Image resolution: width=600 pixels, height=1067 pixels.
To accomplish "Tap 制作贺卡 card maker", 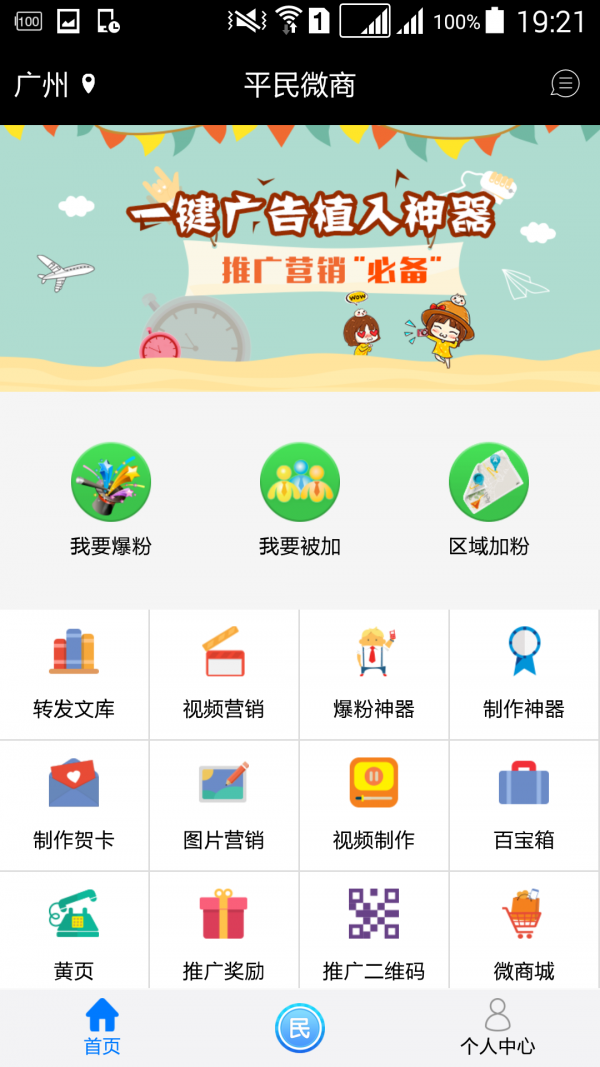I will click(x=74, y=805).
